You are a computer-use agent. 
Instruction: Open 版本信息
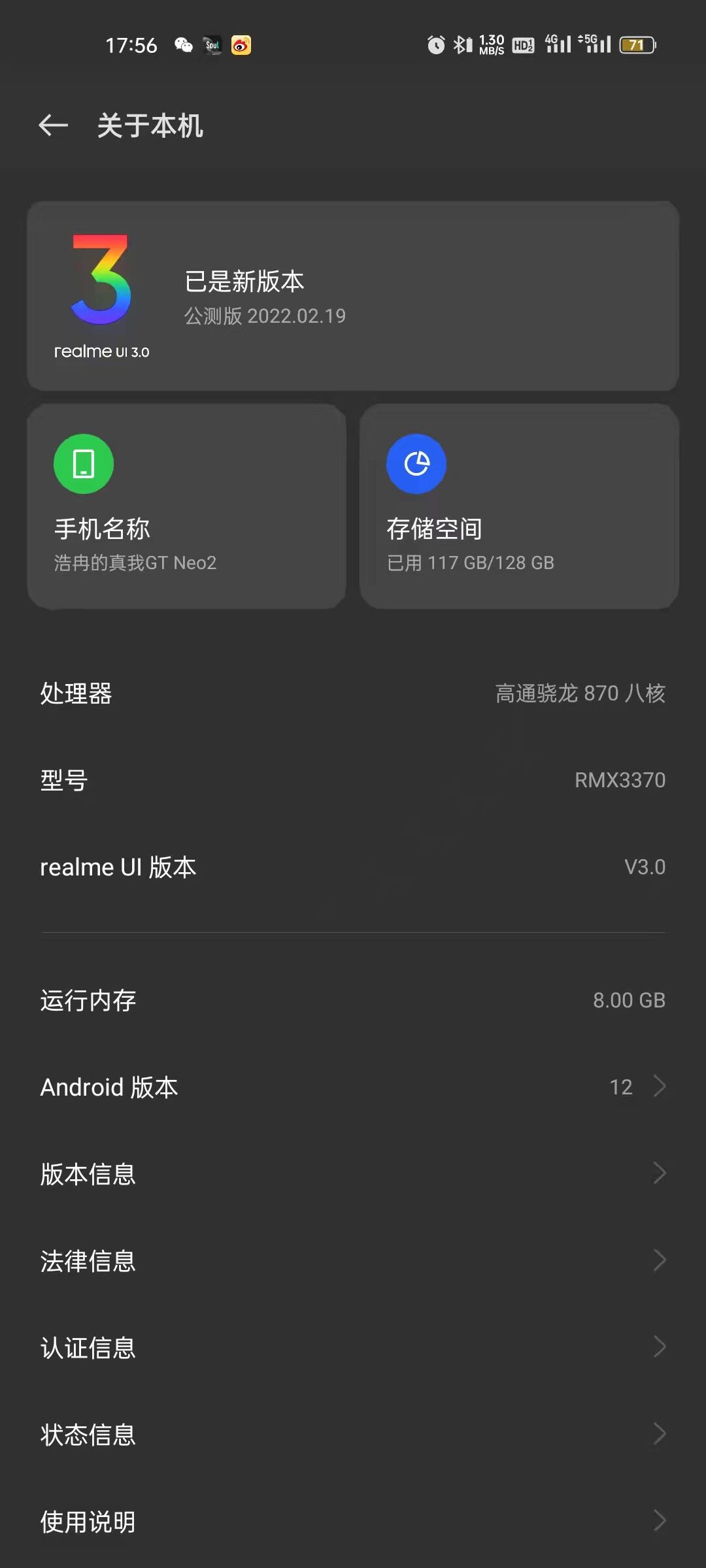click(353, 1174)
